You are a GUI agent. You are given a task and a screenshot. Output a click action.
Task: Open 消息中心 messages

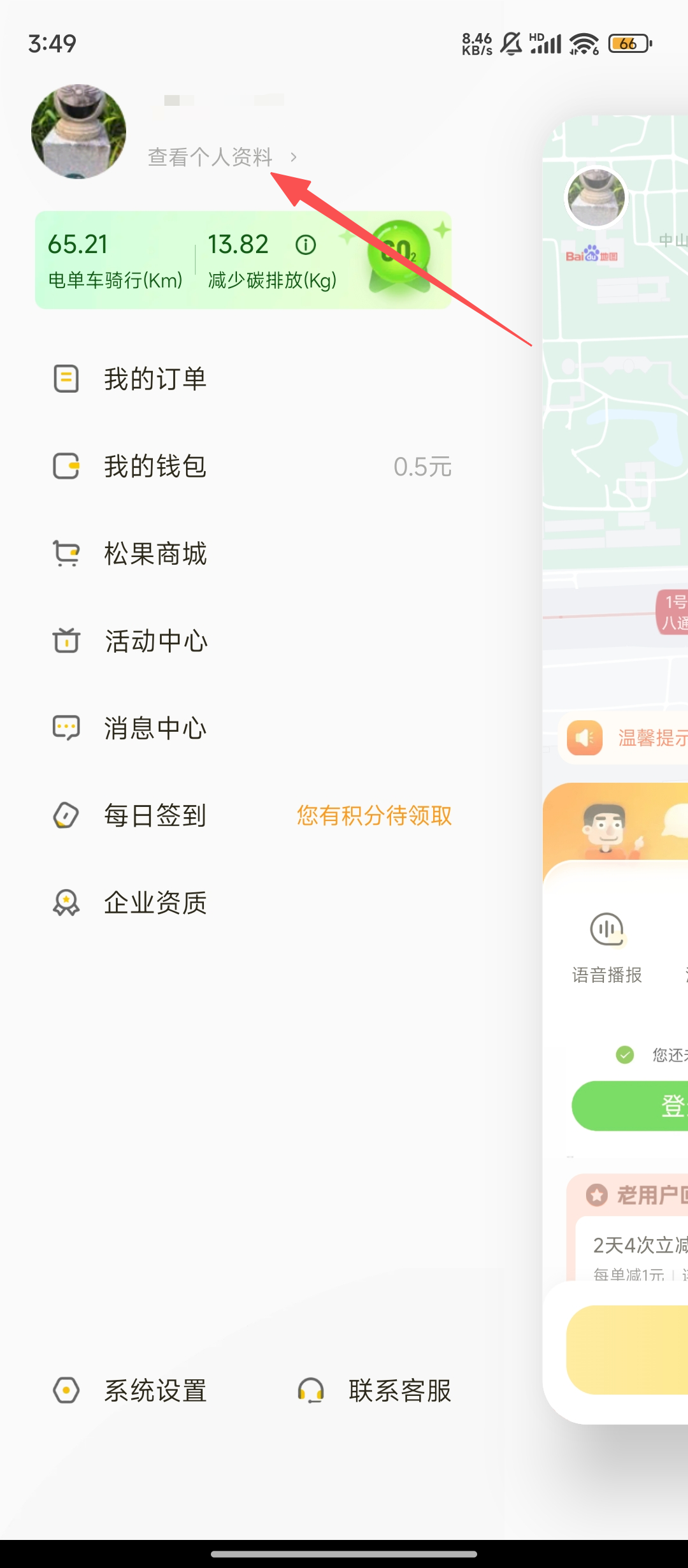(x=155, y=729)
